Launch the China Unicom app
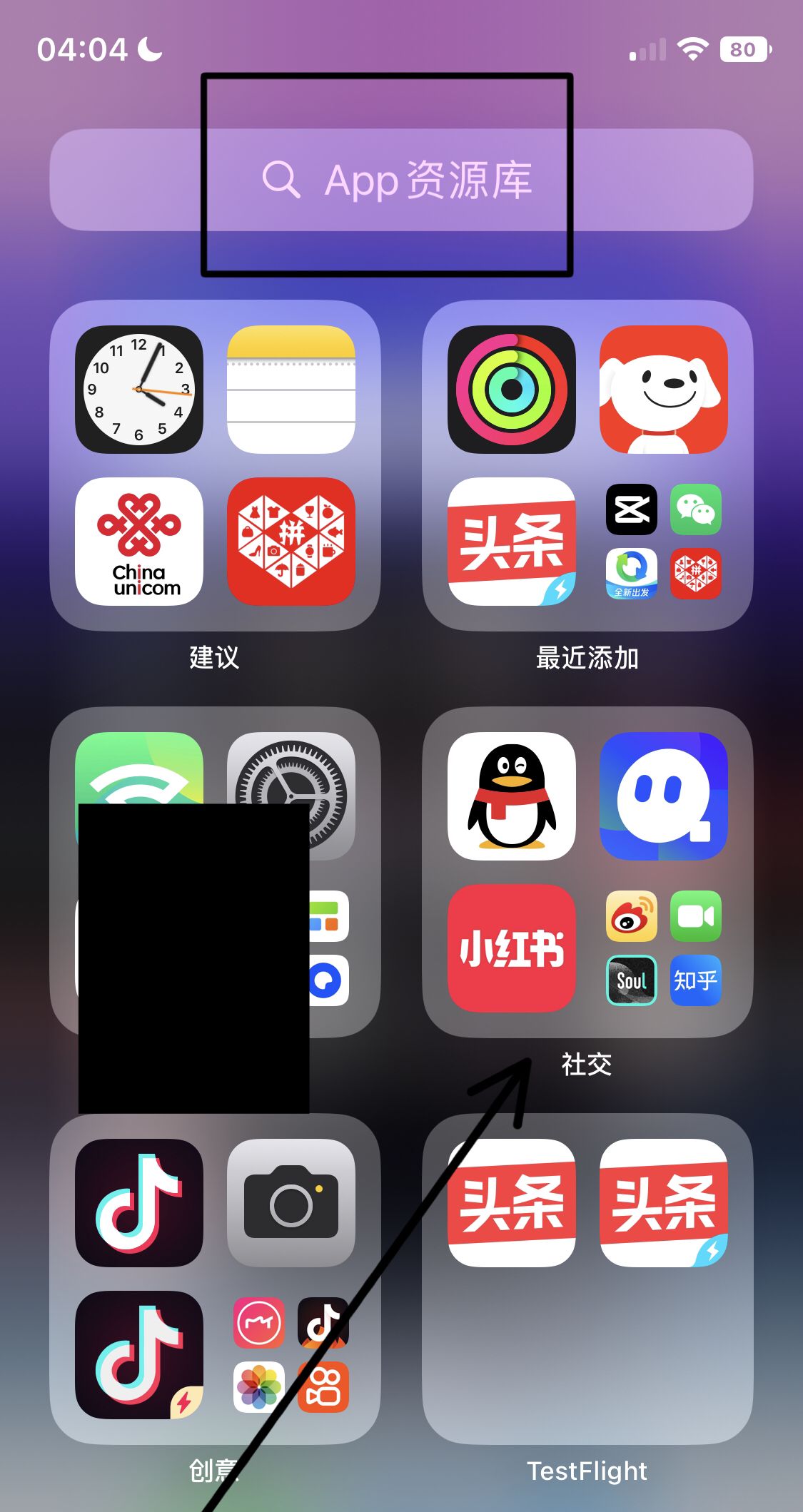This screenshot has height=1512, width=803. tap(139, 542)
